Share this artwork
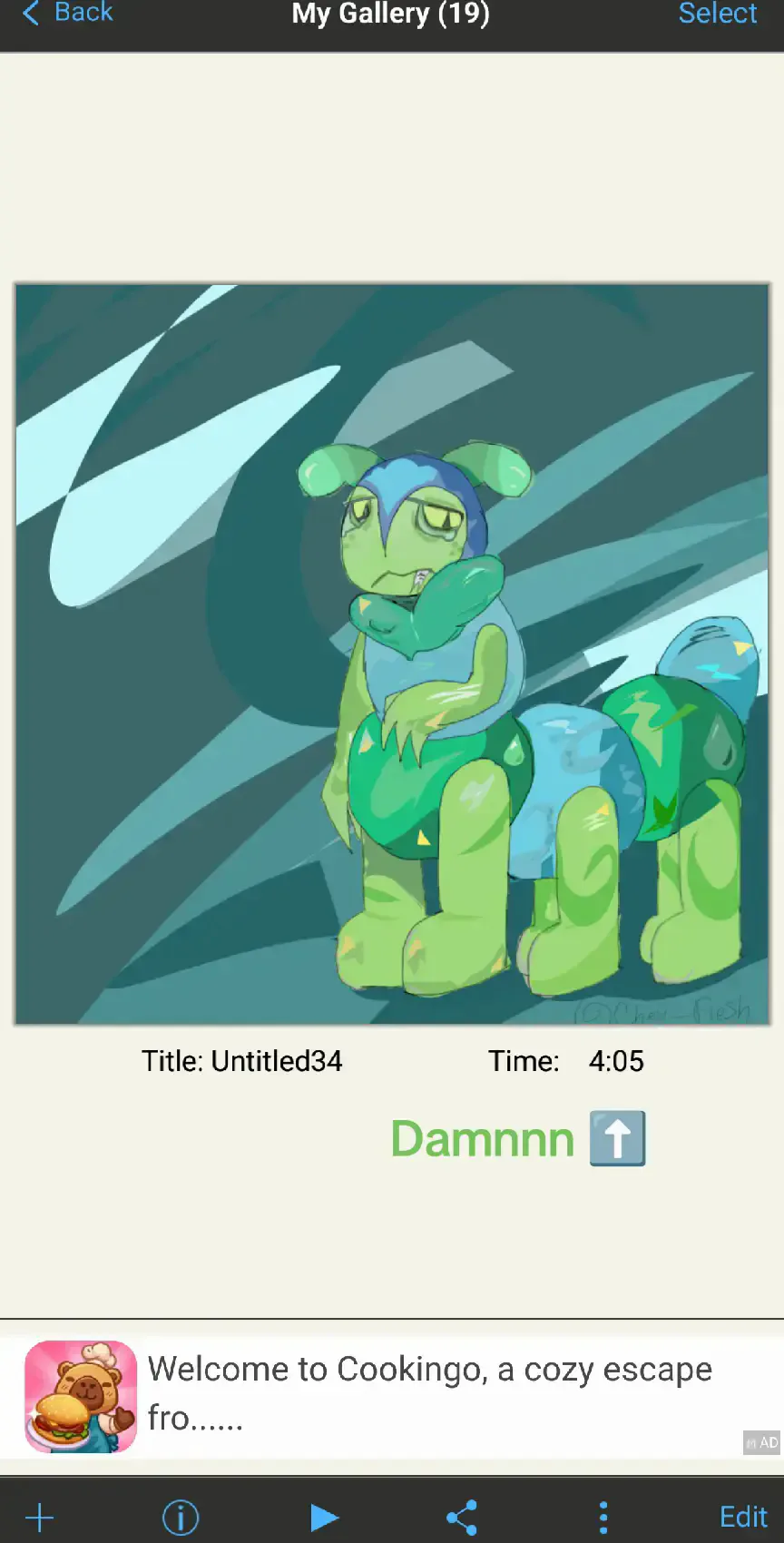Viewport: 784px width, 1543px height. (x=462, y=1517)
